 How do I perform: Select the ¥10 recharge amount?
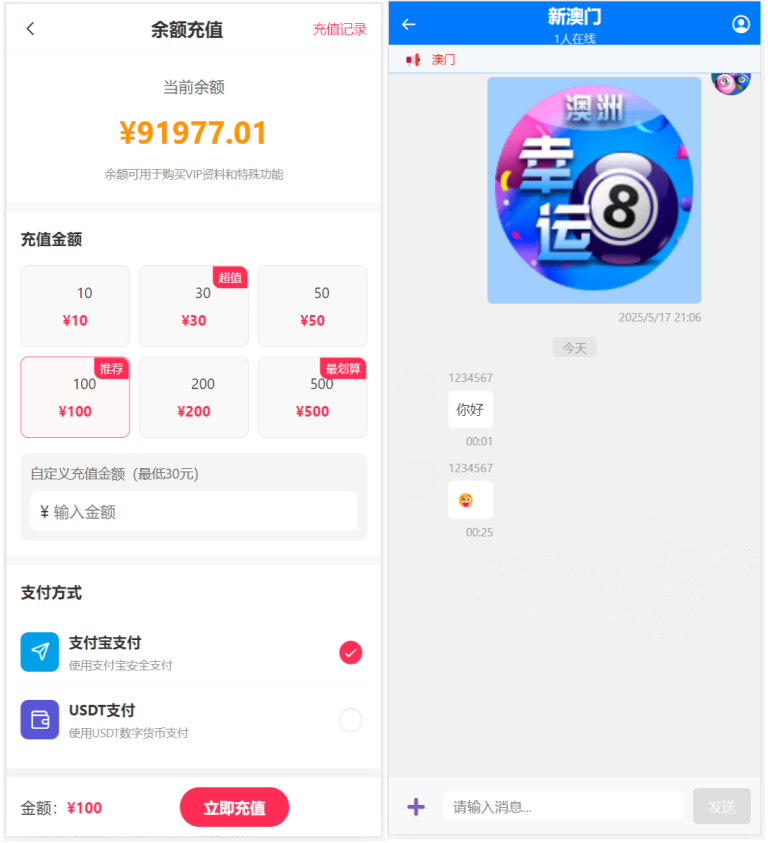click(75, 306)
